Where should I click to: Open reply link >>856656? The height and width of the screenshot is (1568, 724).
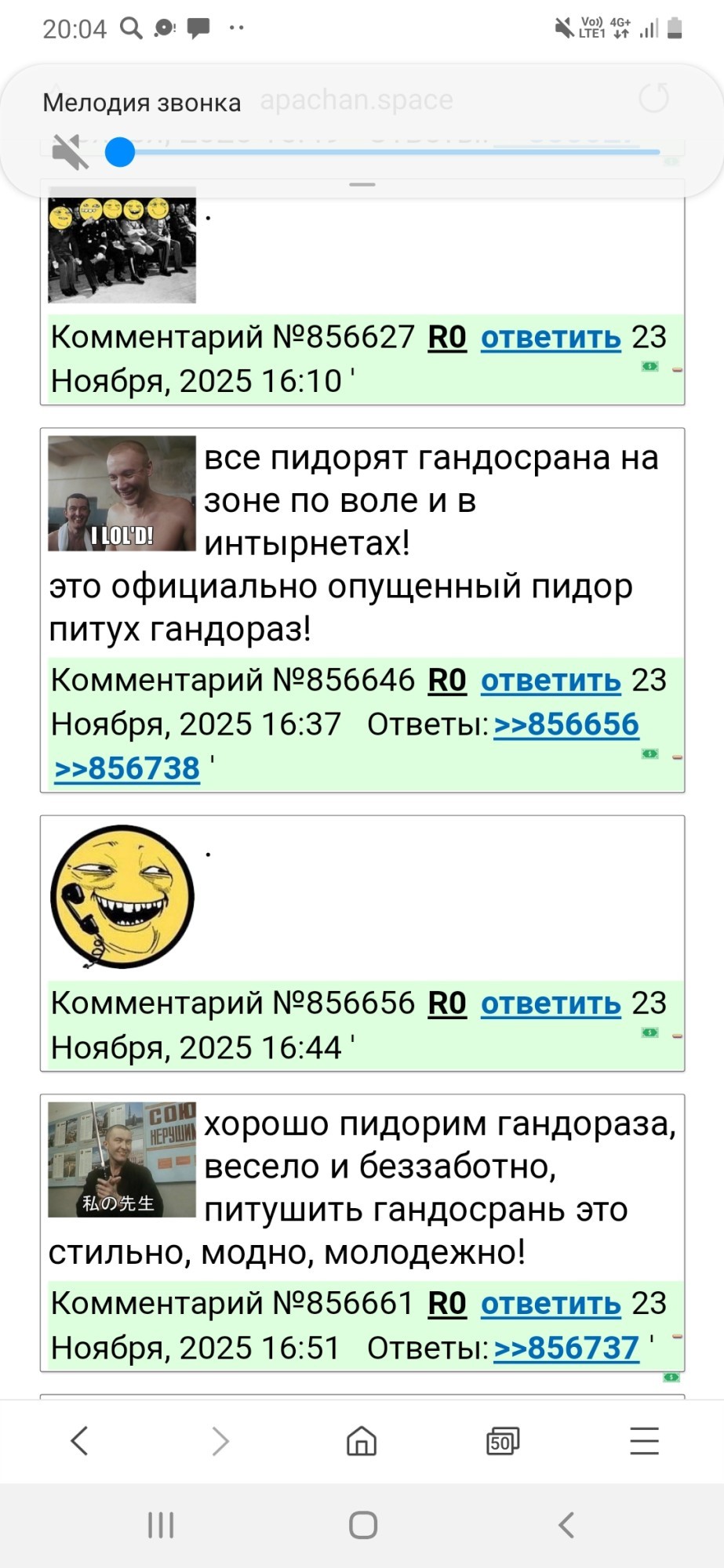566,724
